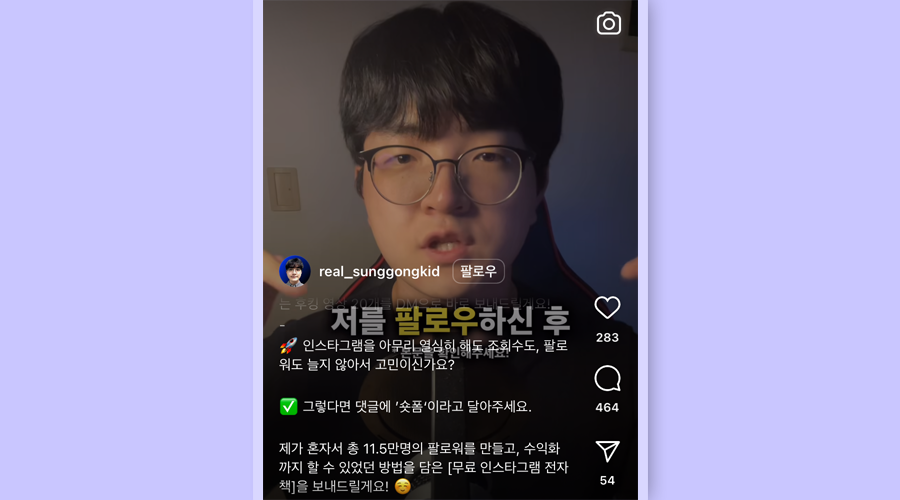This screenshot has height=500, width=900.
Task: Open the camera icon
Action: [609, 24]
